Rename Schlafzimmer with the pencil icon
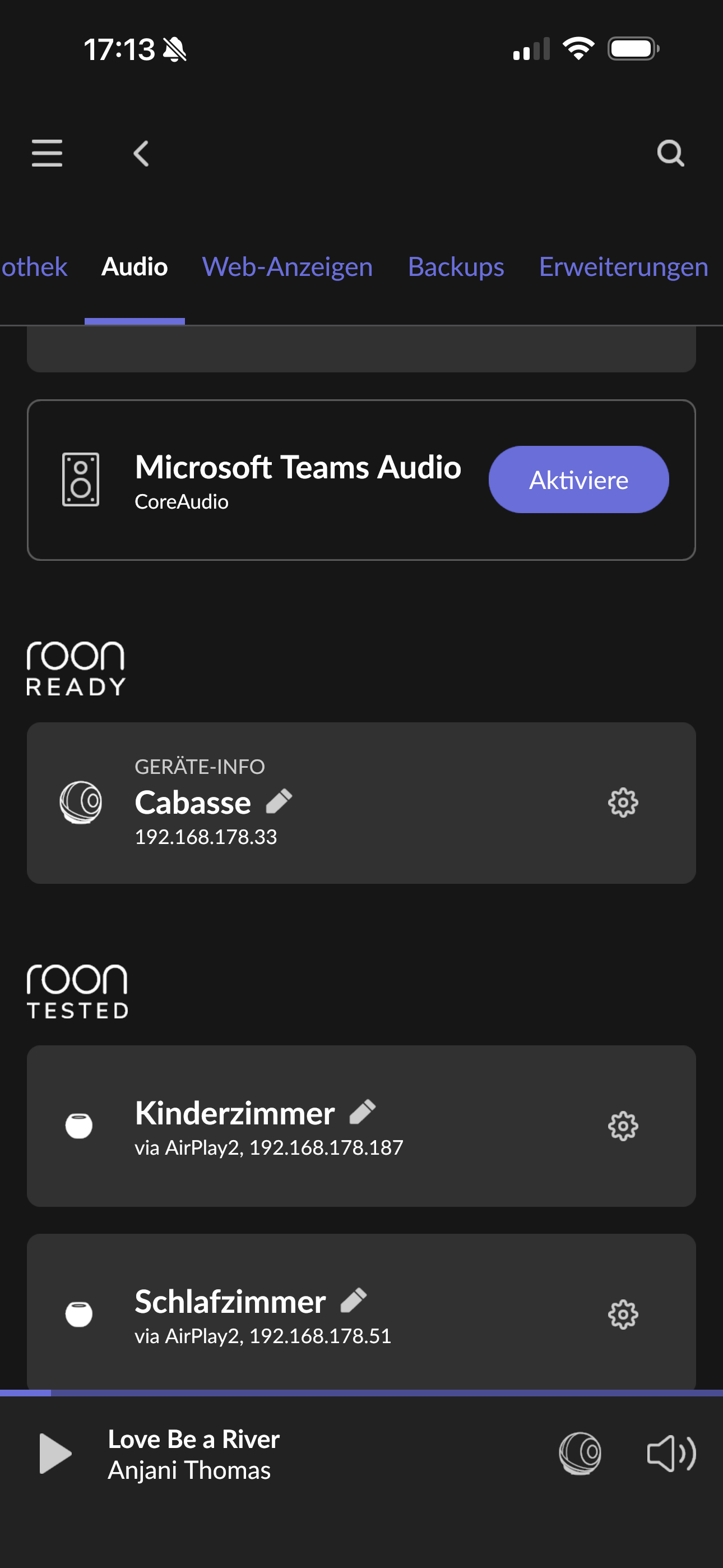Viewport: 723px width, 1568px height. [x=354, y=1301]
